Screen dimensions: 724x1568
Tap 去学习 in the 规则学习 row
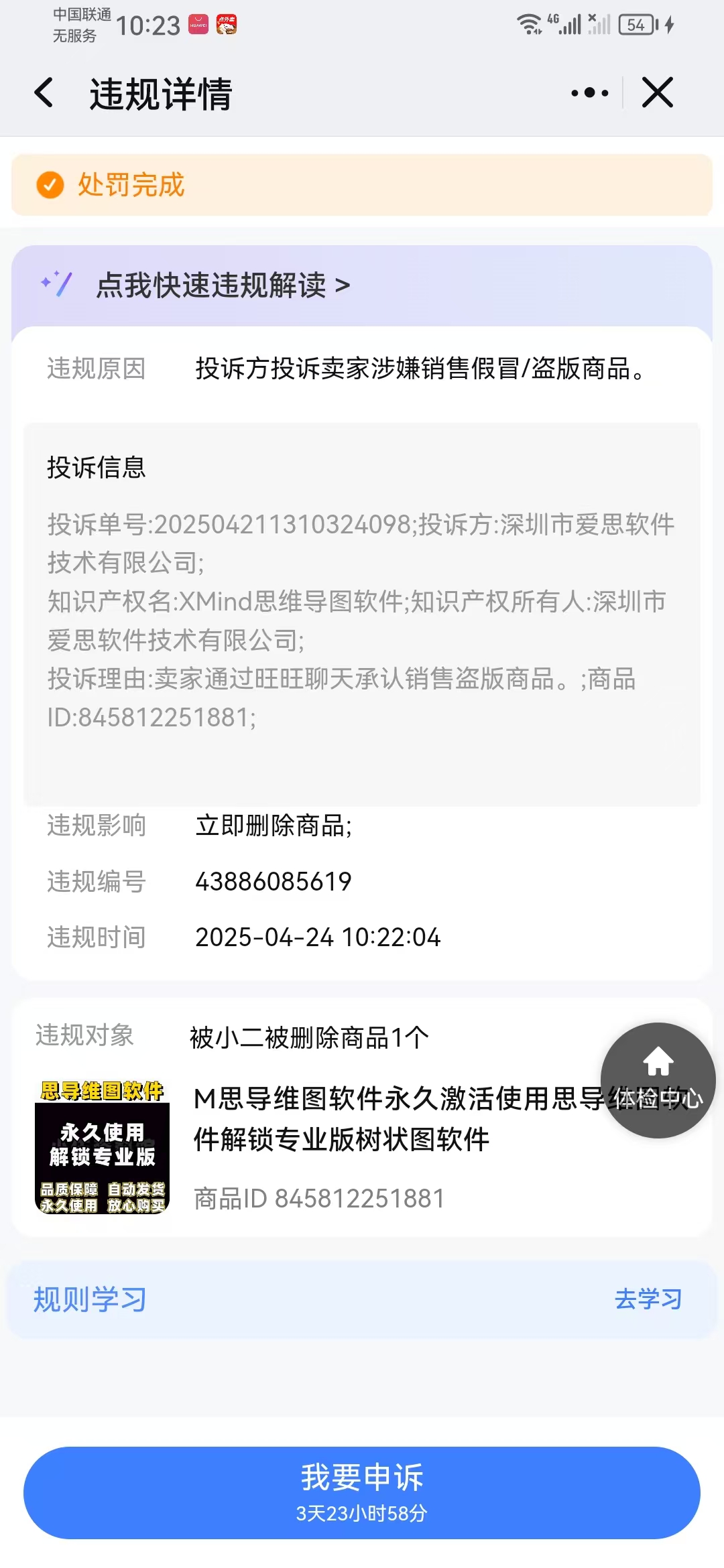[x=648, y=1299]
